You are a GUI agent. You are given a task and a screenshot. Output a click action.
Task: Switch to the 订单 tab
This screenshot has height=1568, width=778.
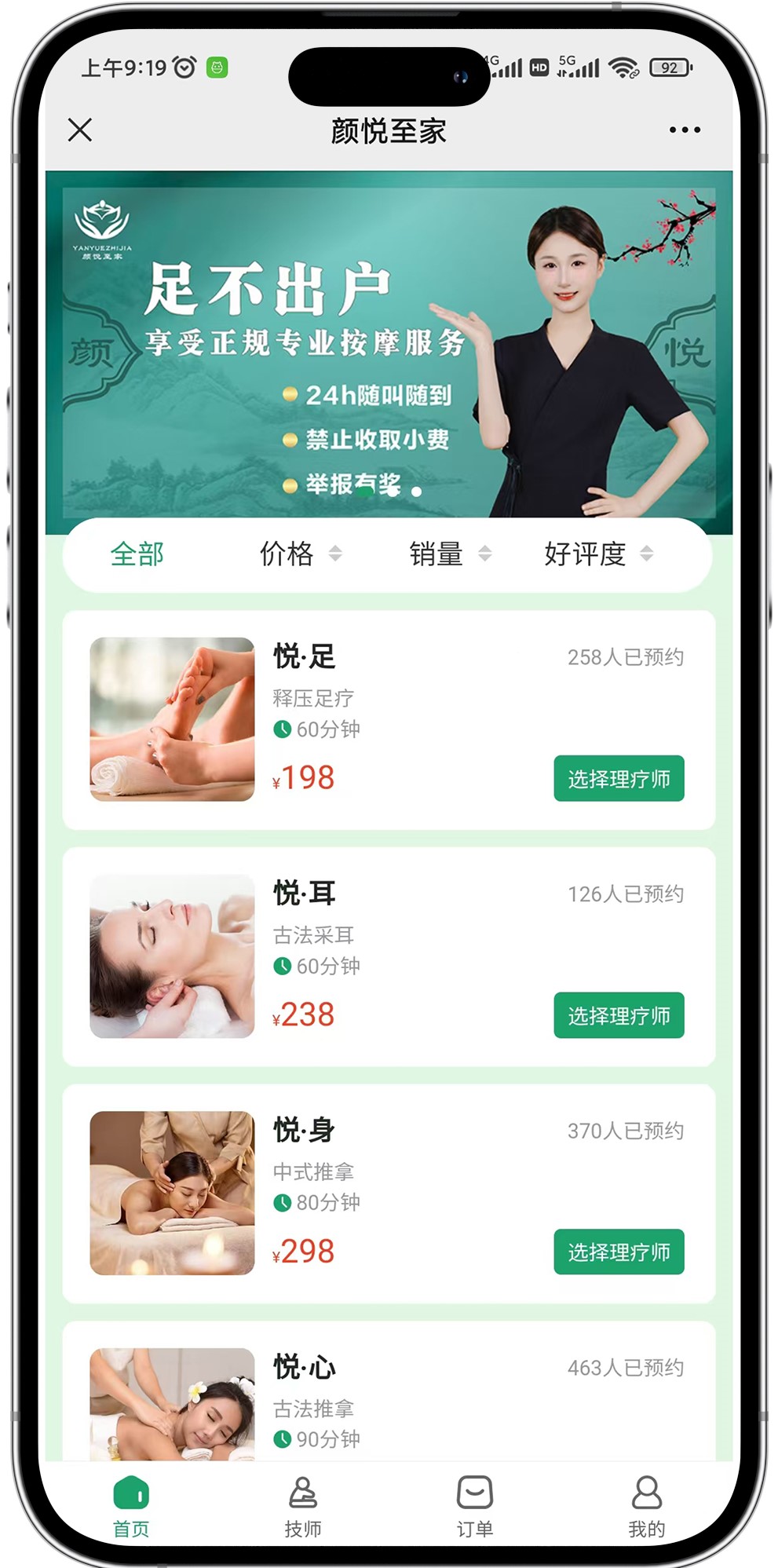coord(475,1506)
